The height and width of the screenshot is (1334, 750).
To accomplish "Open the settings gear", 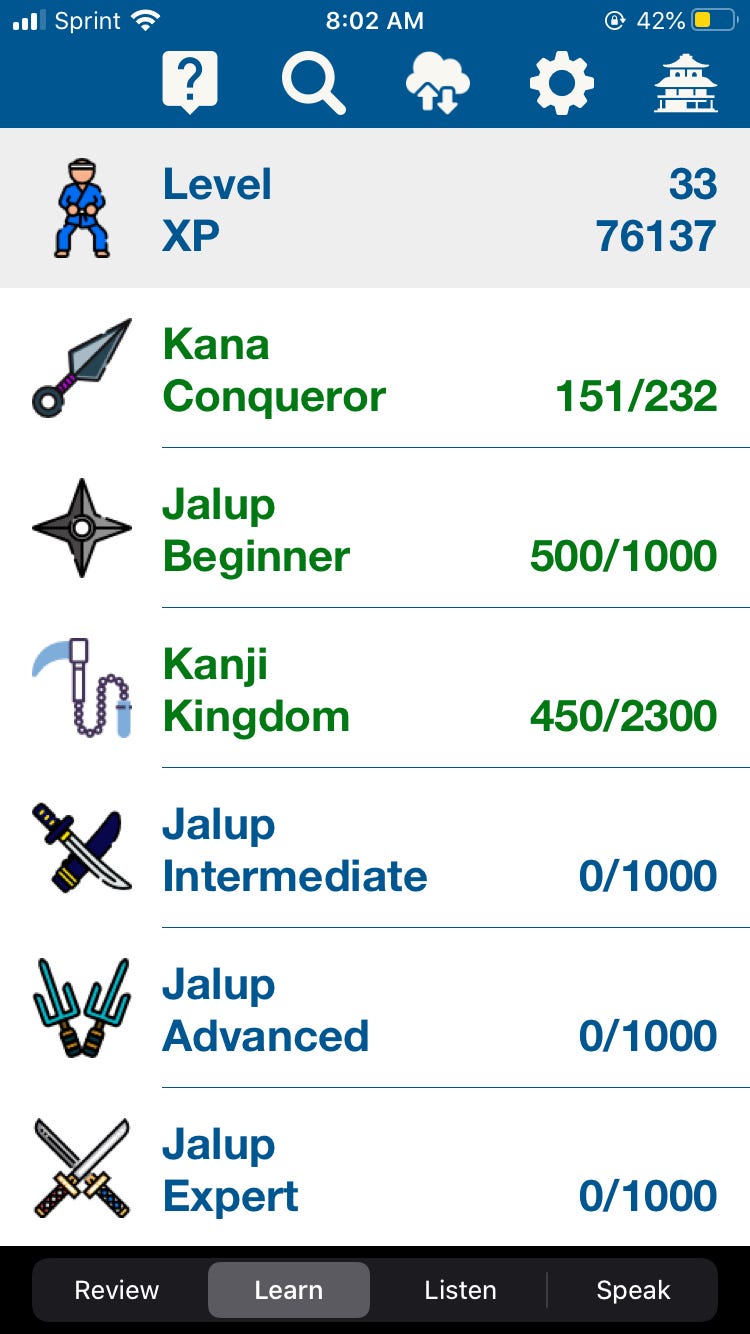I will pos(561,83).
